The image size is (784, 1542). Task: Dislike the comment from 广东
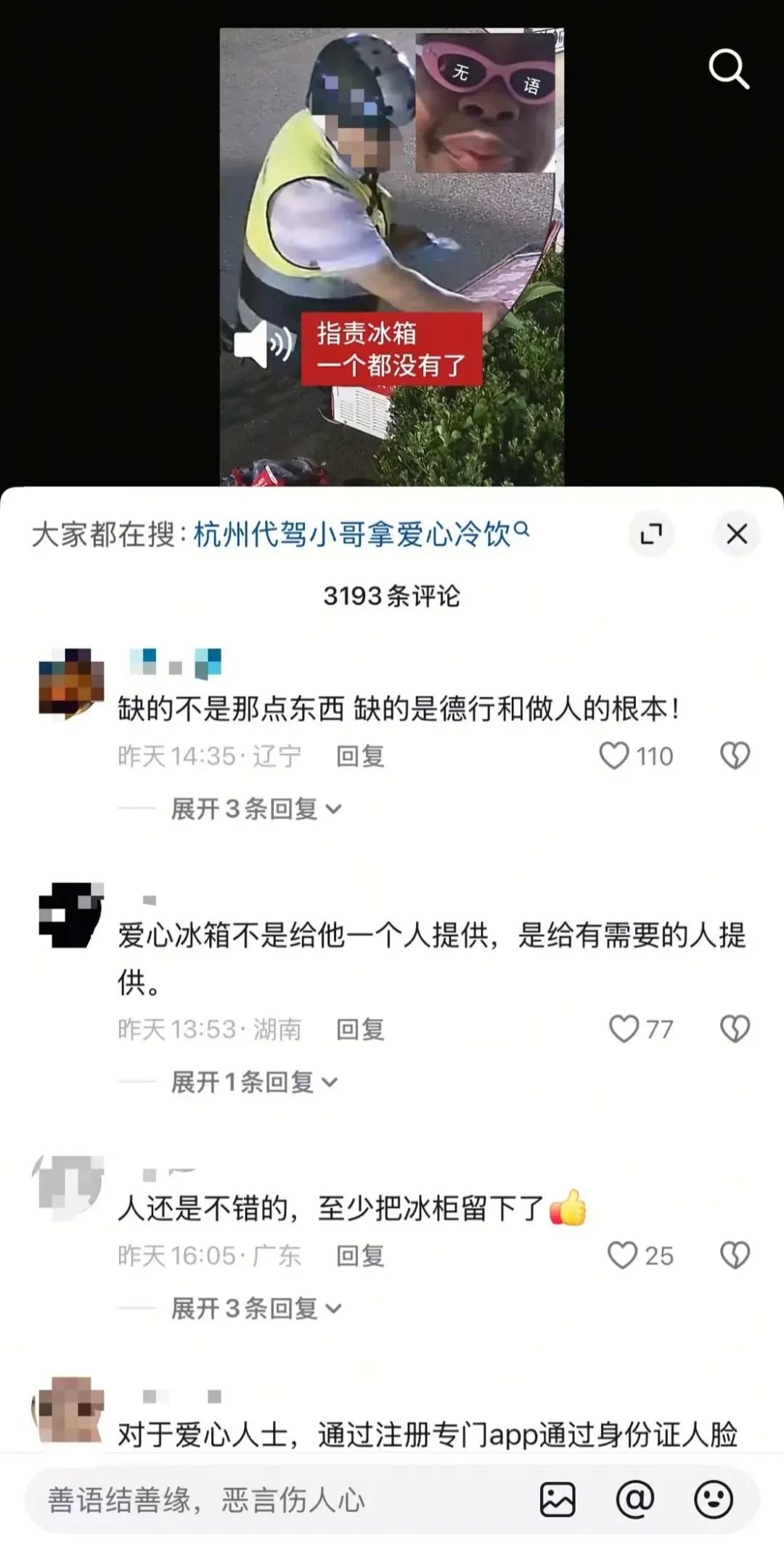point(735,1255)
